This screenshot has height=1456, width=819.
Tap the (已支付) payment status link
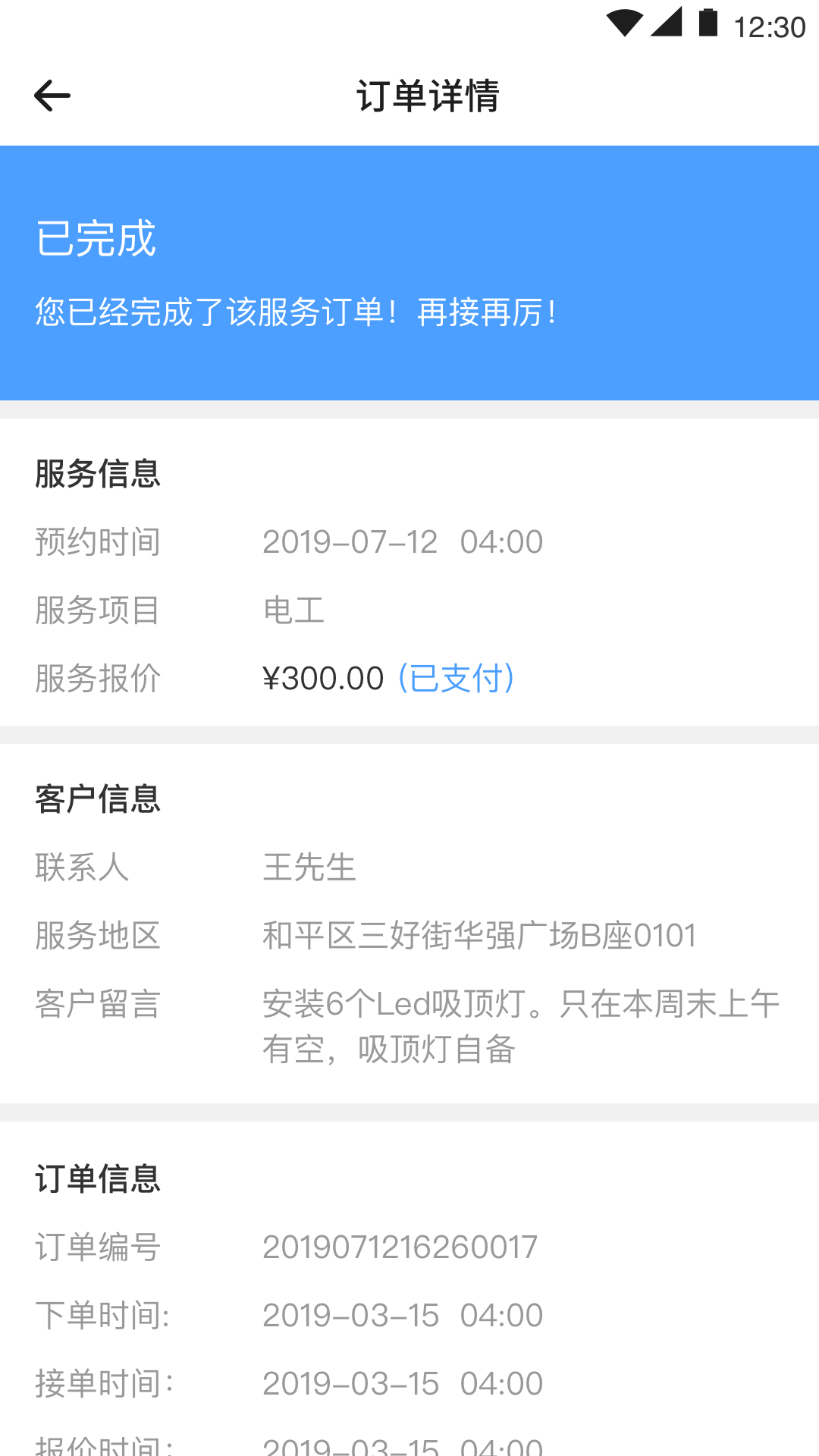[456, 680]
